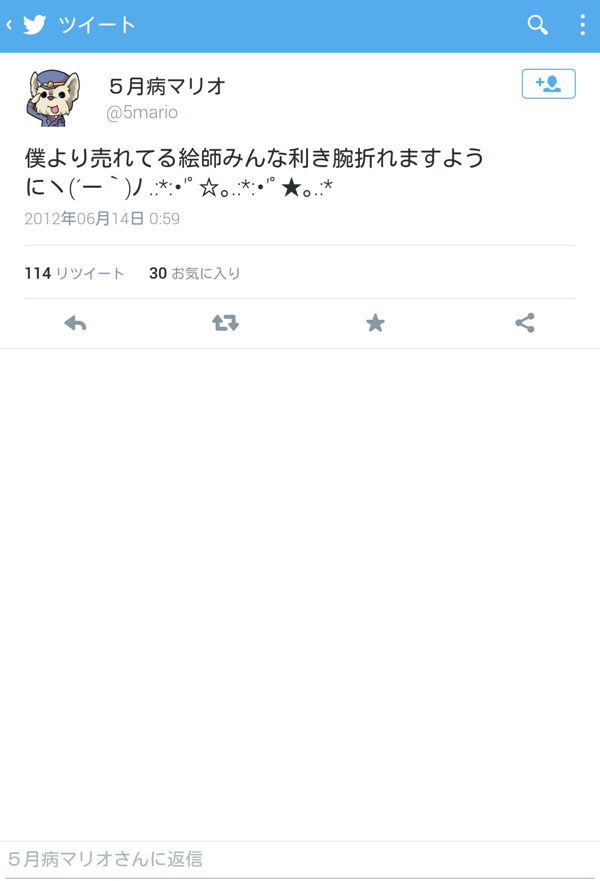Reply to this tweet via arrow icon
This screenshot has width=600, height=881.
pyautogui.click(x=75, y=323)
